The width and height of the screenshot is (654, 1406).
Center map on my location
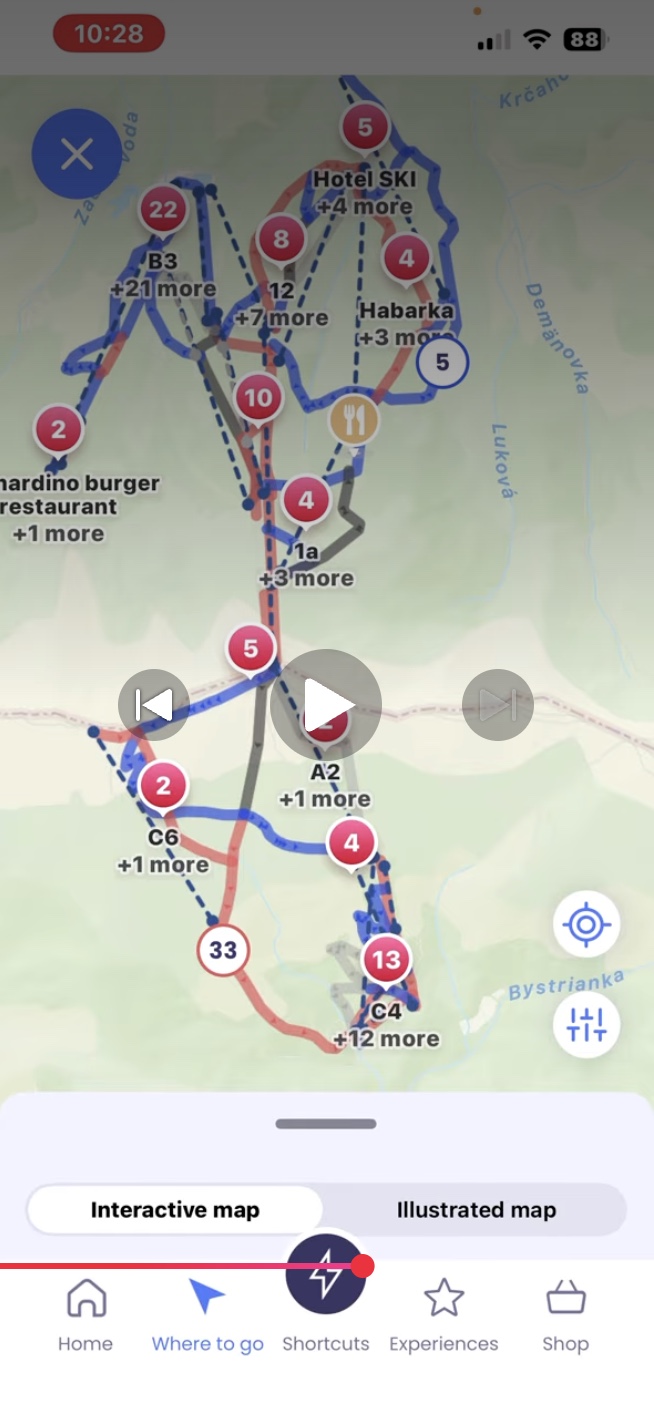[586, 925]
